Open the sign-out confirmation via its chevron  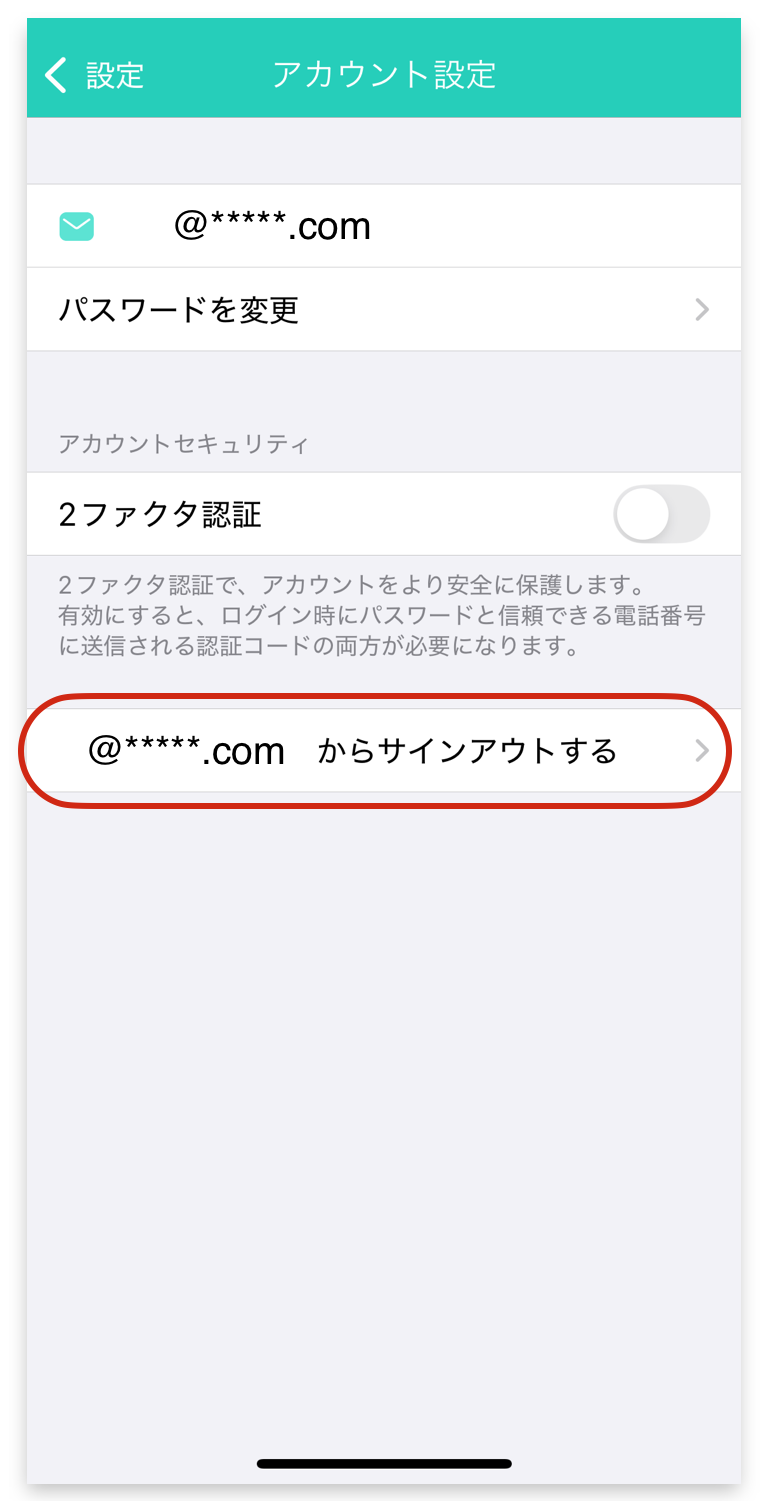pyautogui.click(x=702, y=750)
